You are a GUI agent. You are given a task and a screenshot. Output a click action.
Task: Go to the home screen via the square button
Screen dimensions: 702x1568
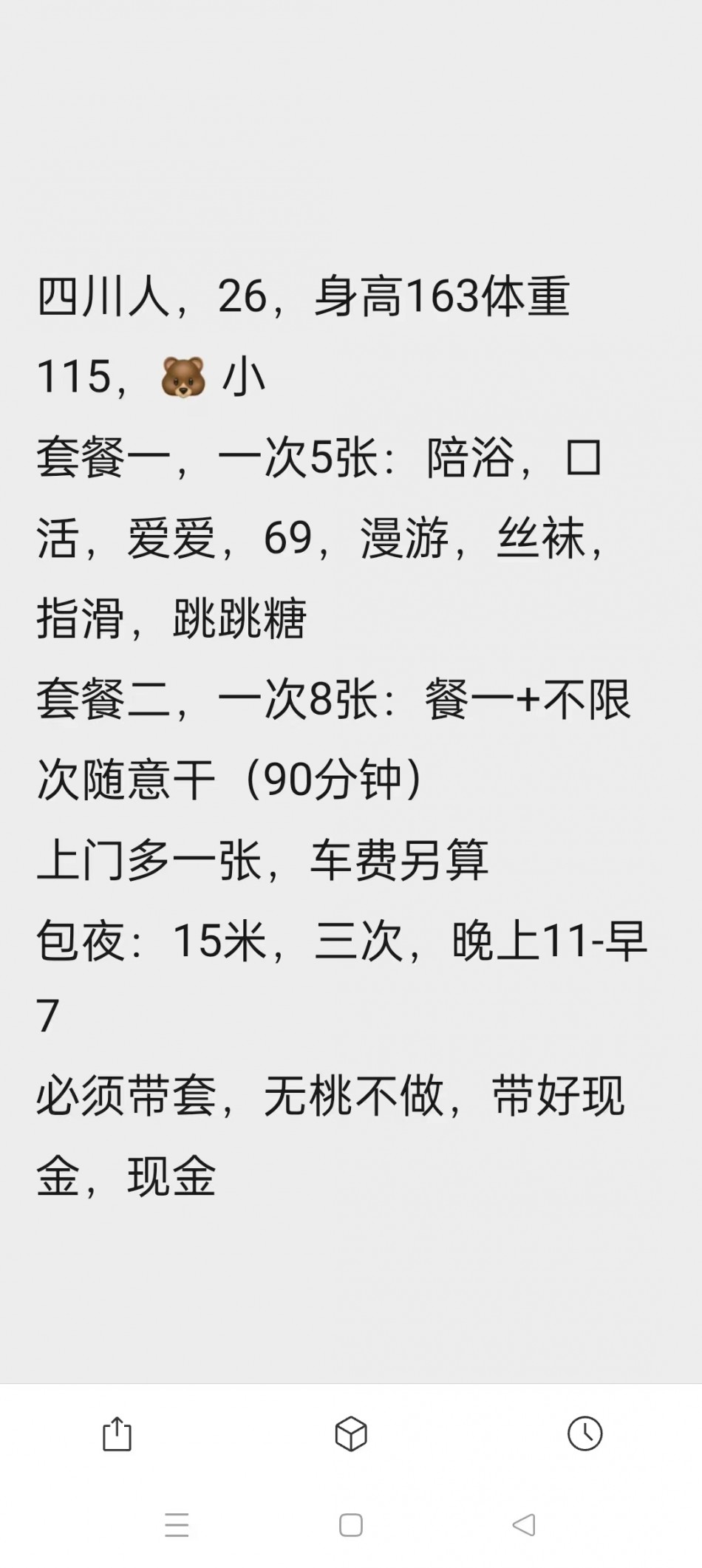[351, 1524]
